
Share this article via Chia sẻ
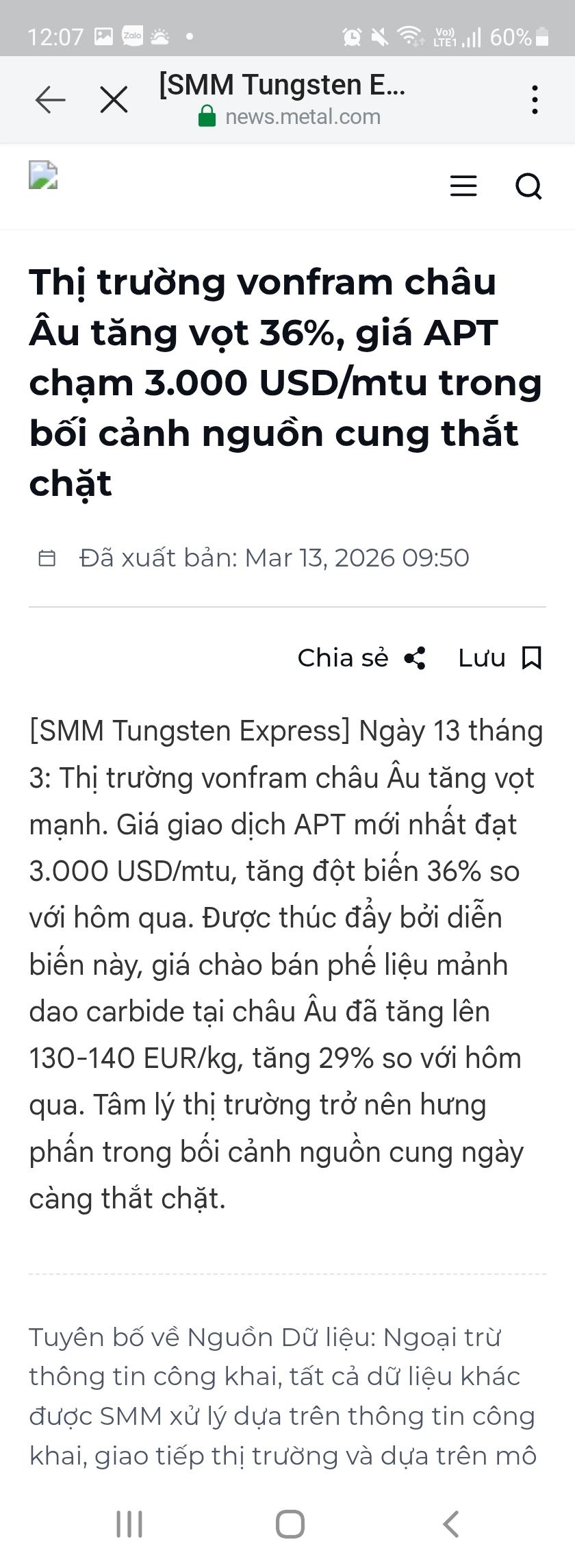[x=361, y=658]
